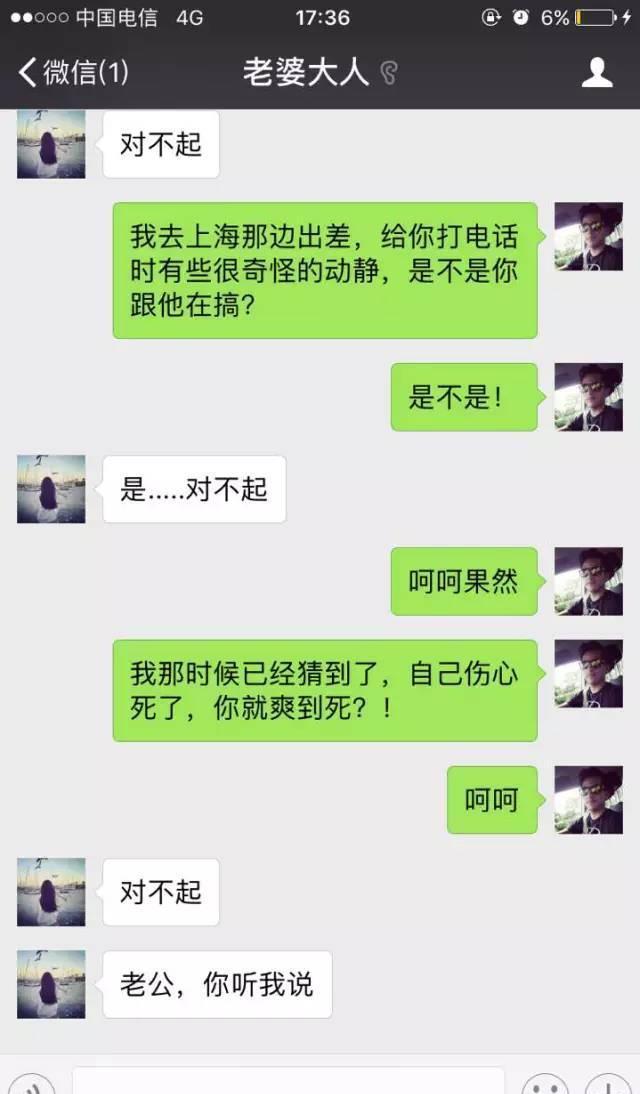640x1094 pixels.
Task: Focus the message text input box
Action: tap(288, 1082)
